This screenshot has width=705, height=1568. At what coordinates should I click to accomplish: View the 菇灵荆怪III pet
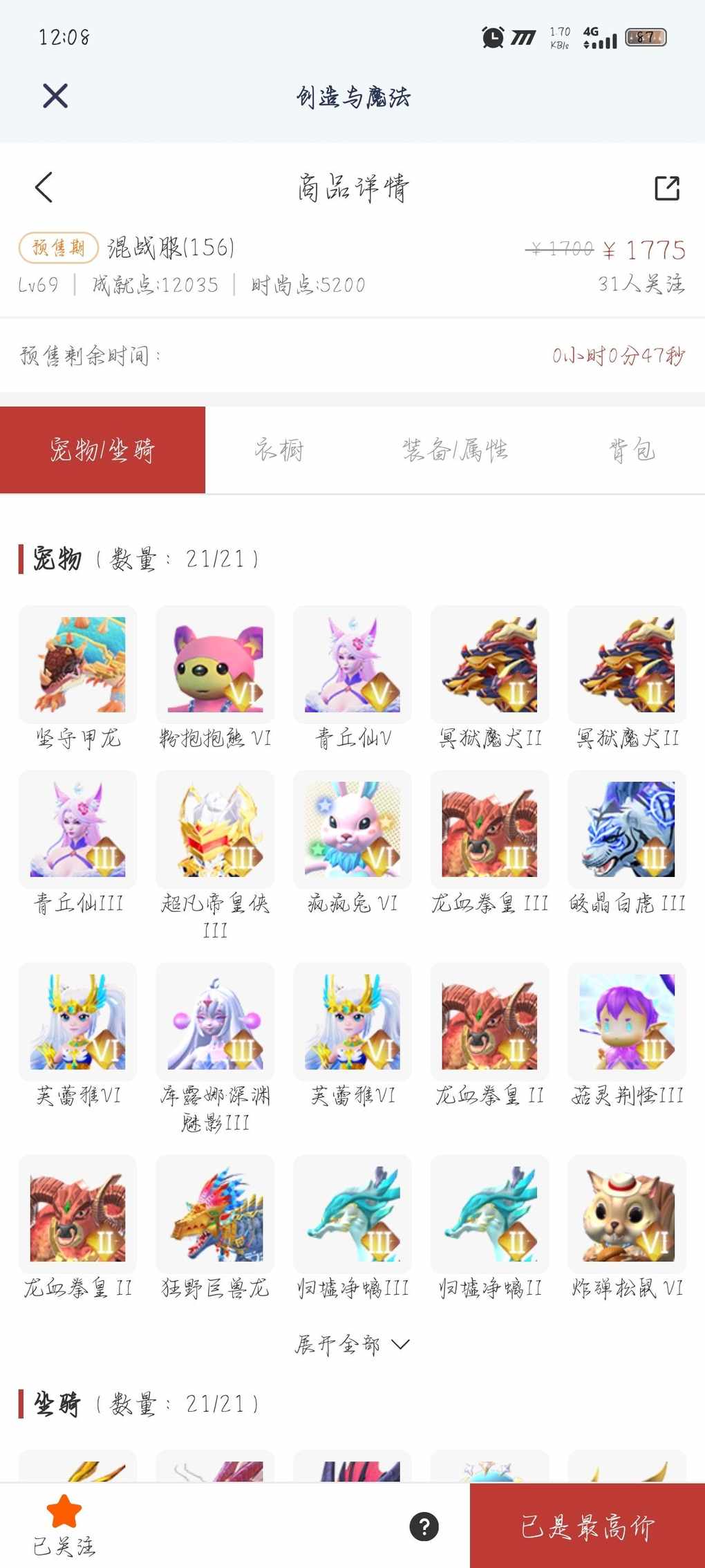pos(627,1022)
